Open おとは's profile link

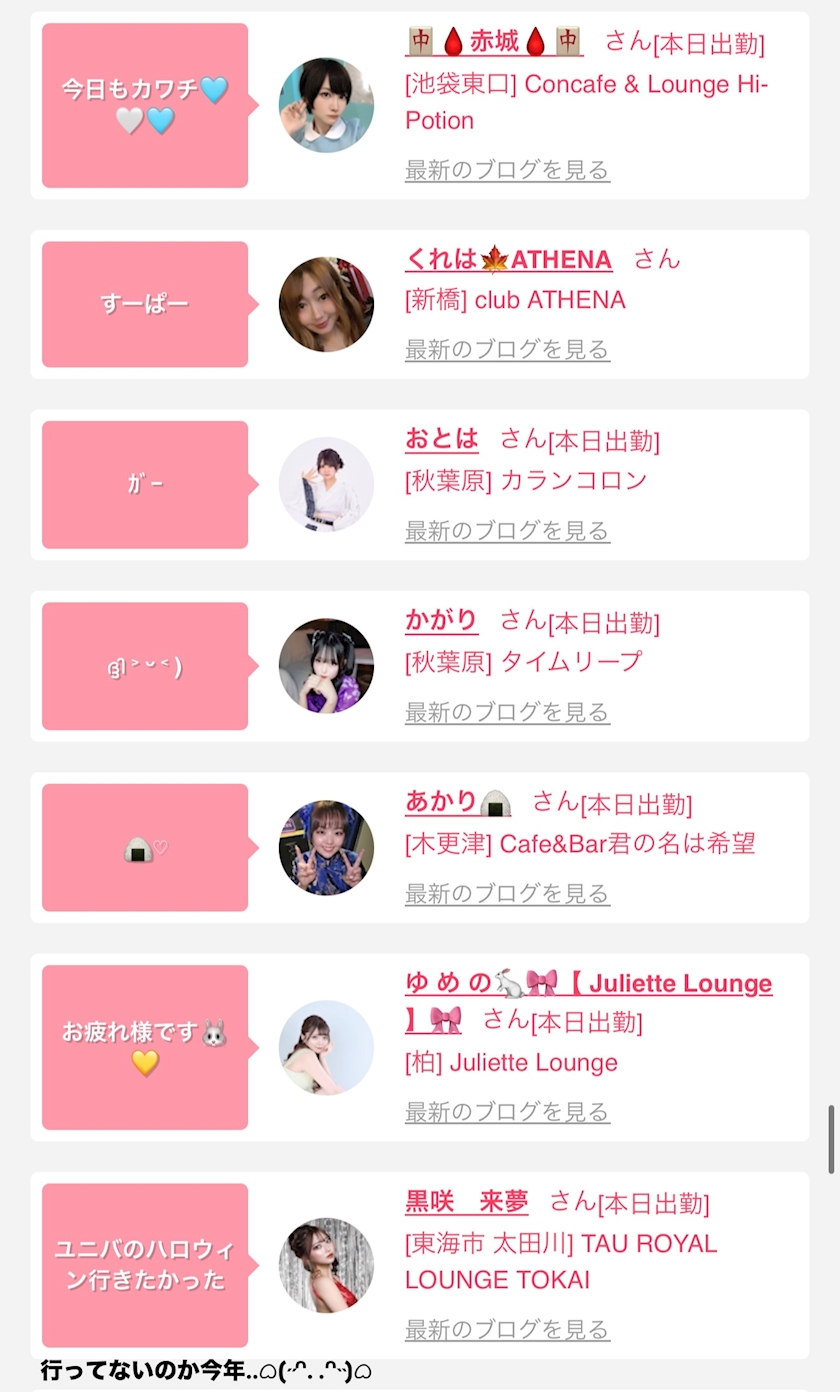pyautogui.click(x=442, y=439)
